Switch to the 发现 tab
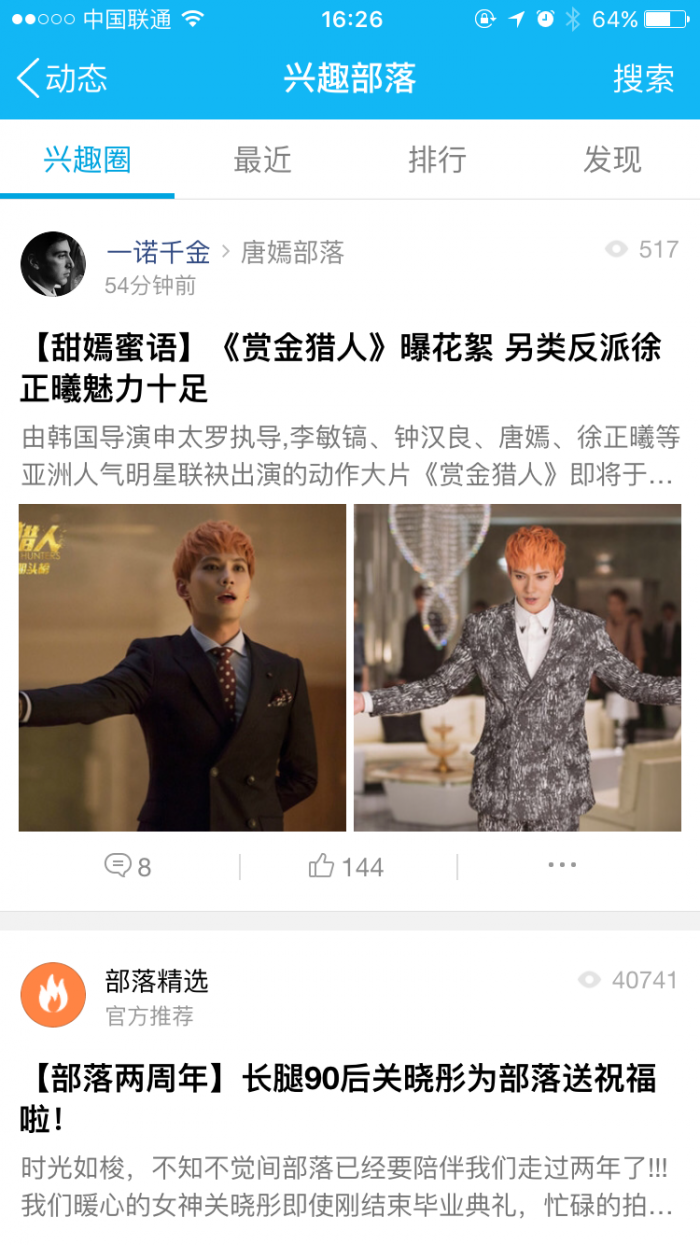 612,160
